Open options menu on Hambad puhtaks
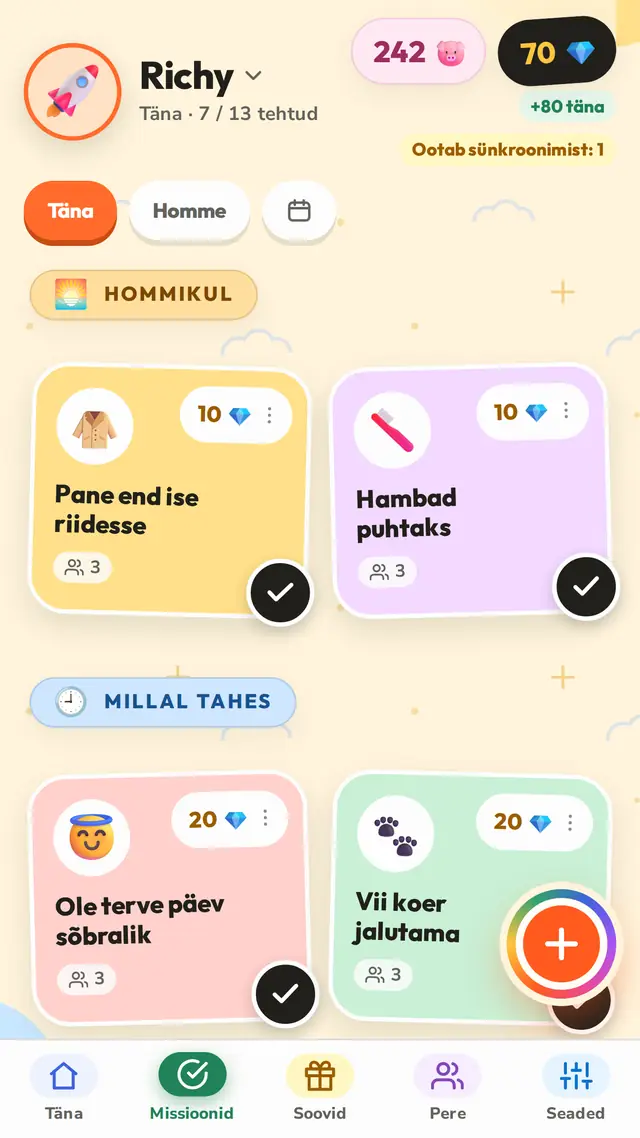Viewport: 640px width, 1138px height. pos(566,412)
